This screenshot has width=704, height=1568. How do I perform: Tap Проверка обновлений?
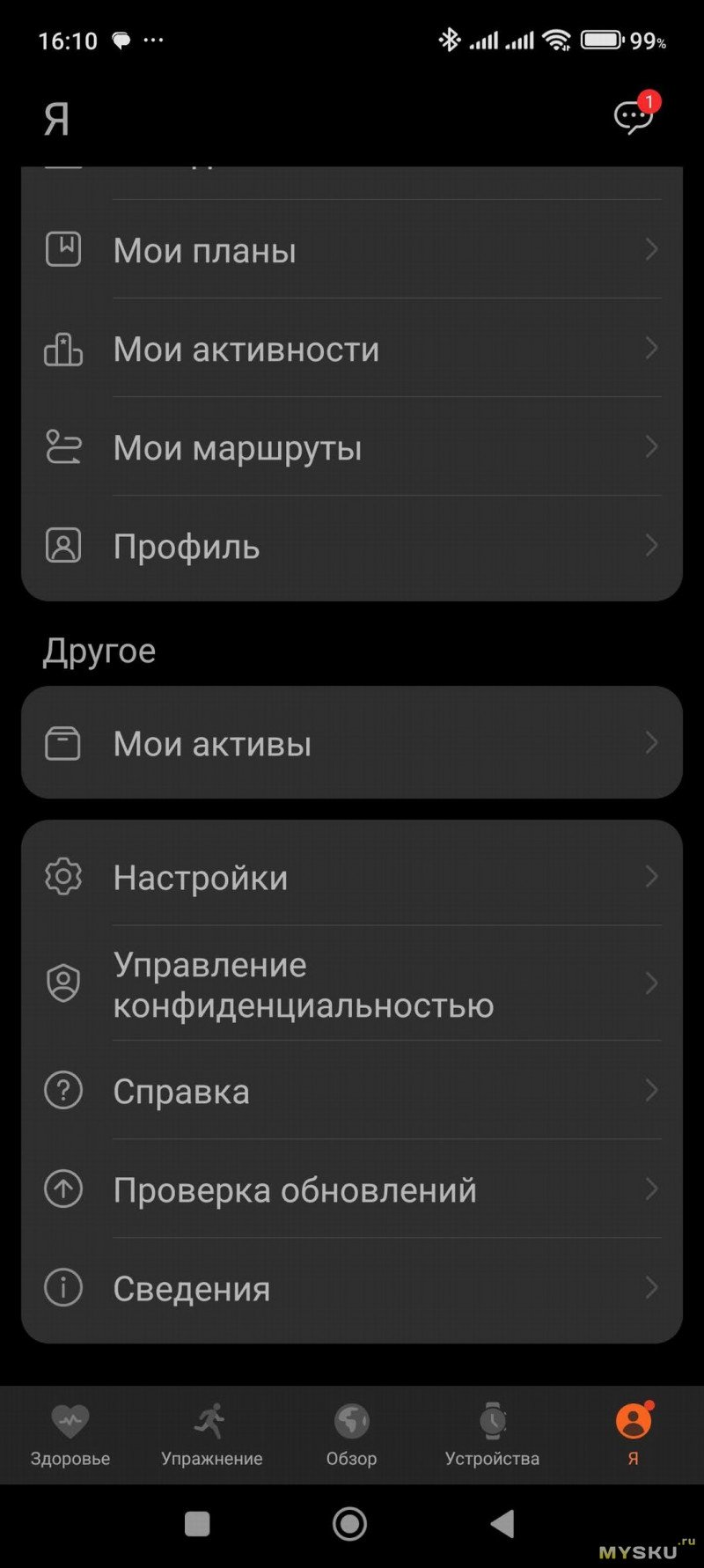click(x=352, y=1190)
